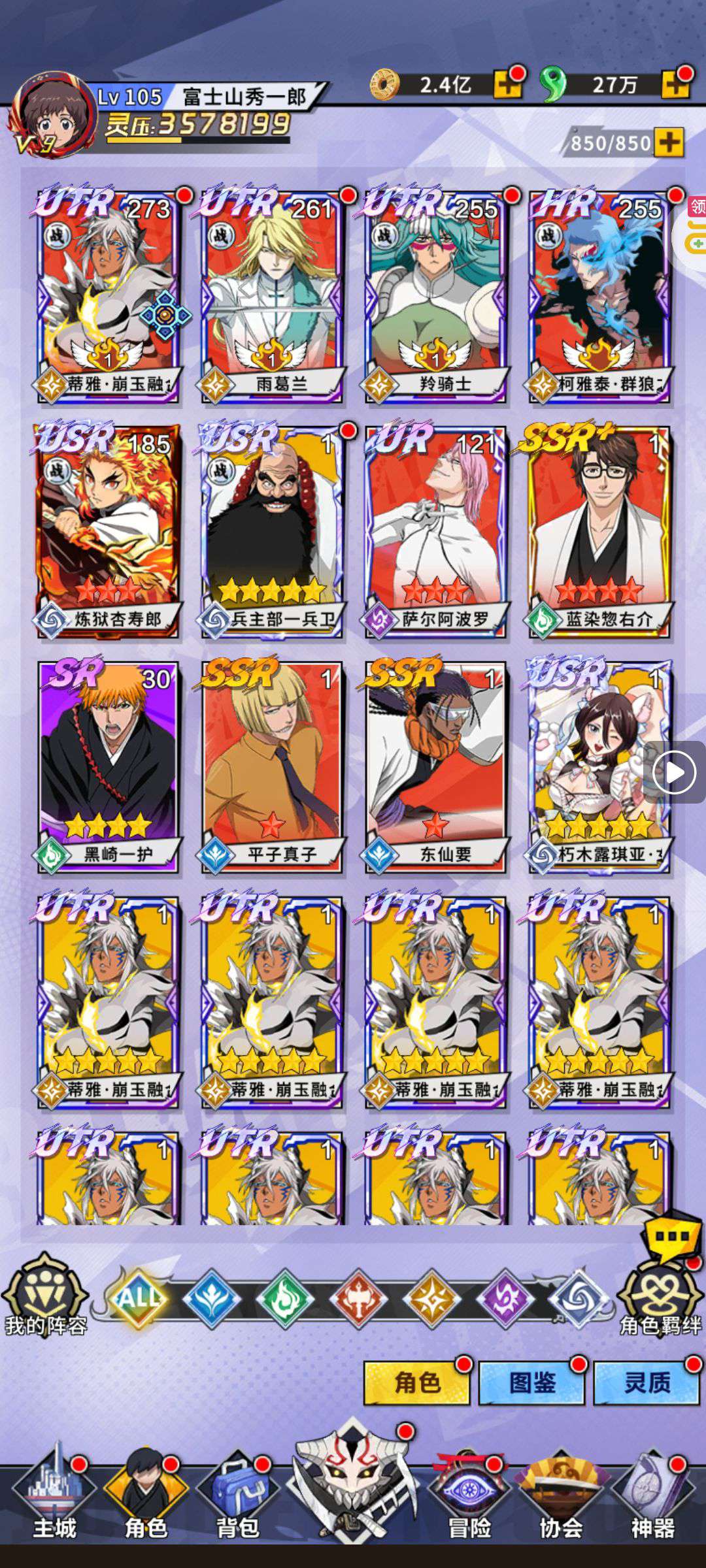This screenshot has width=706, height=1568.
Task: Tap plus button next to 27万 currency
Action: [x=675, y=84]
